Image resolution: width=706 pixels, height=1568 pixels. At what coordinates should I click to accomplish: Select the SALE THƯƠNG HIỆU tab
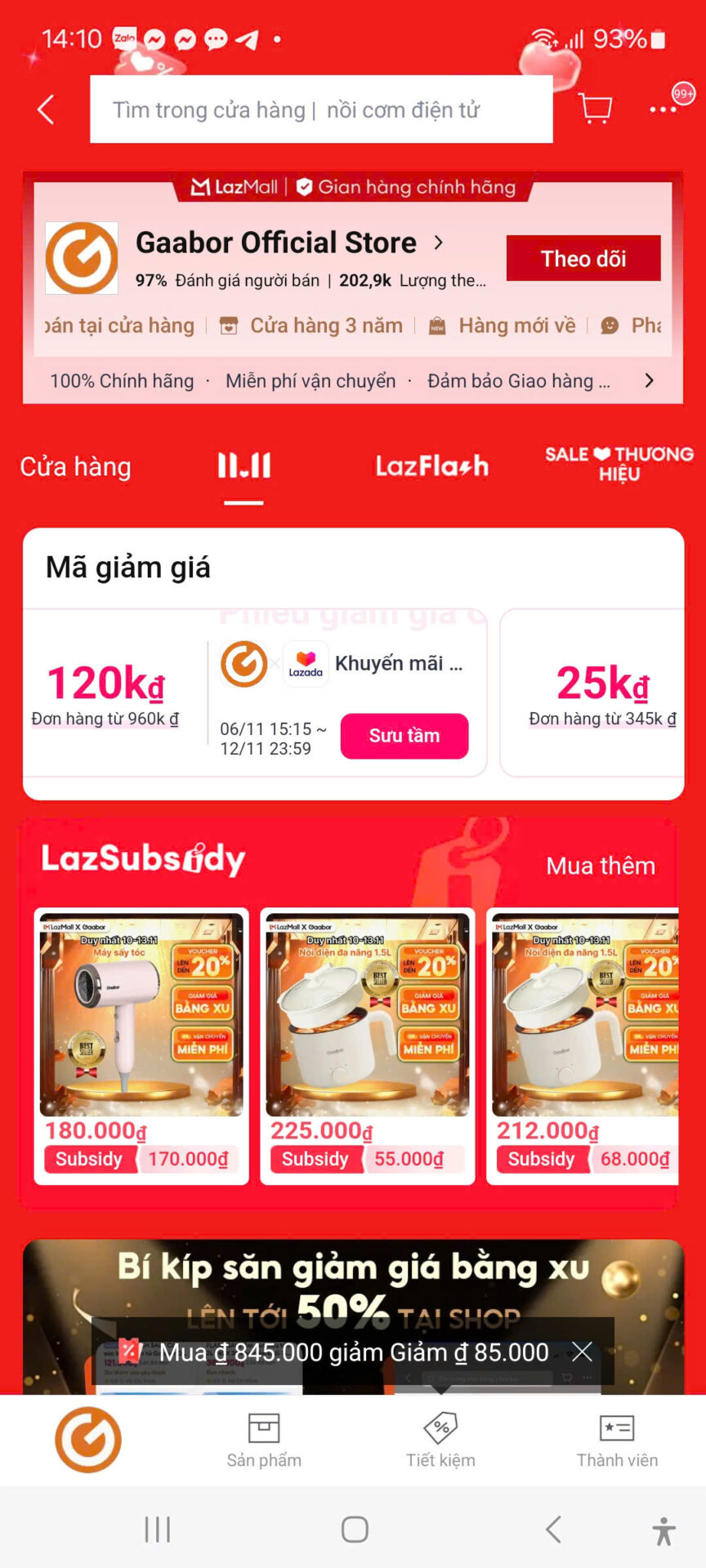619,465
